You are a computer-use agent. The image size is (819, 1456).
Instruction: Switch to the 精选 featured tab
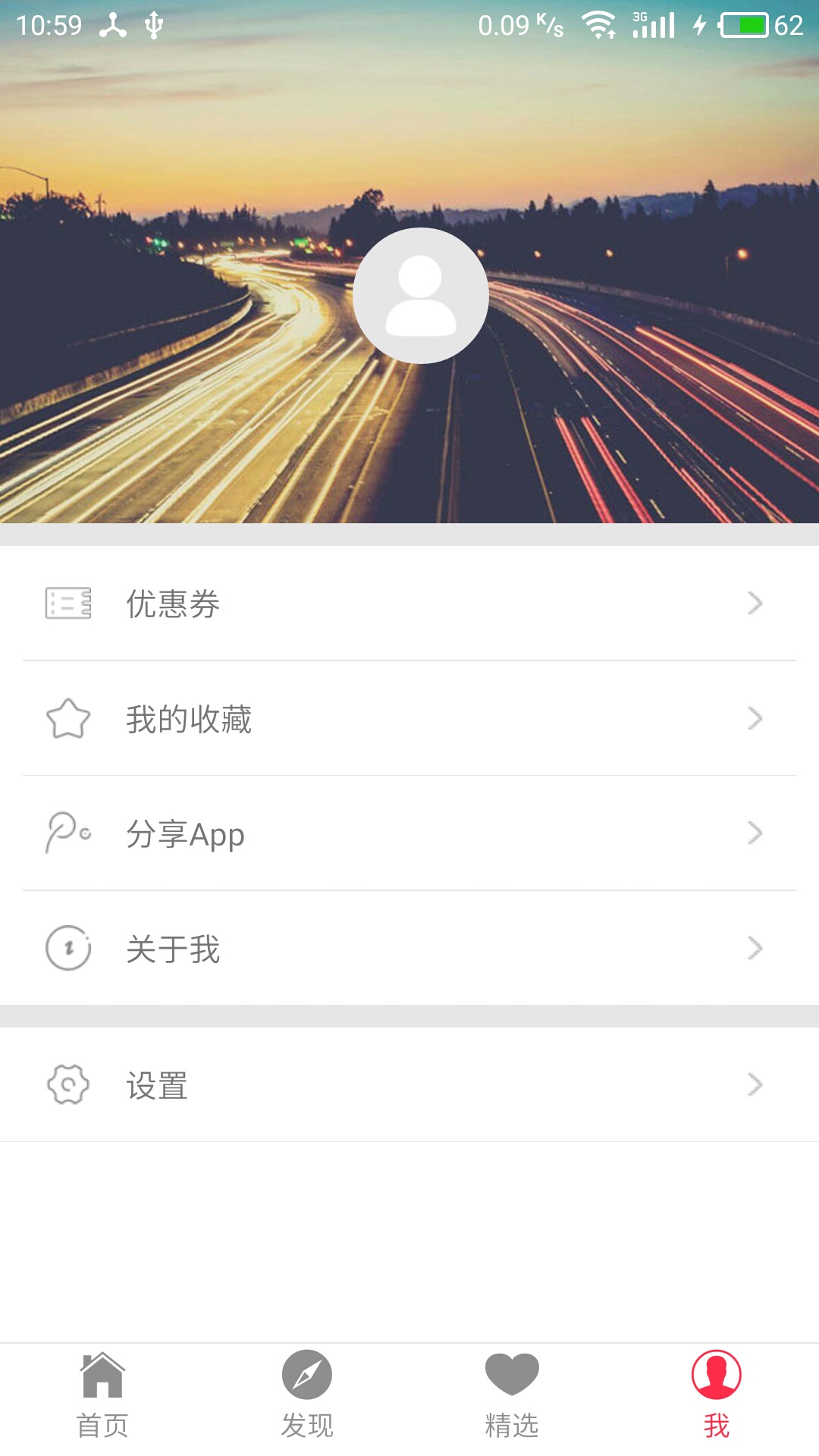click(512, 1395)
